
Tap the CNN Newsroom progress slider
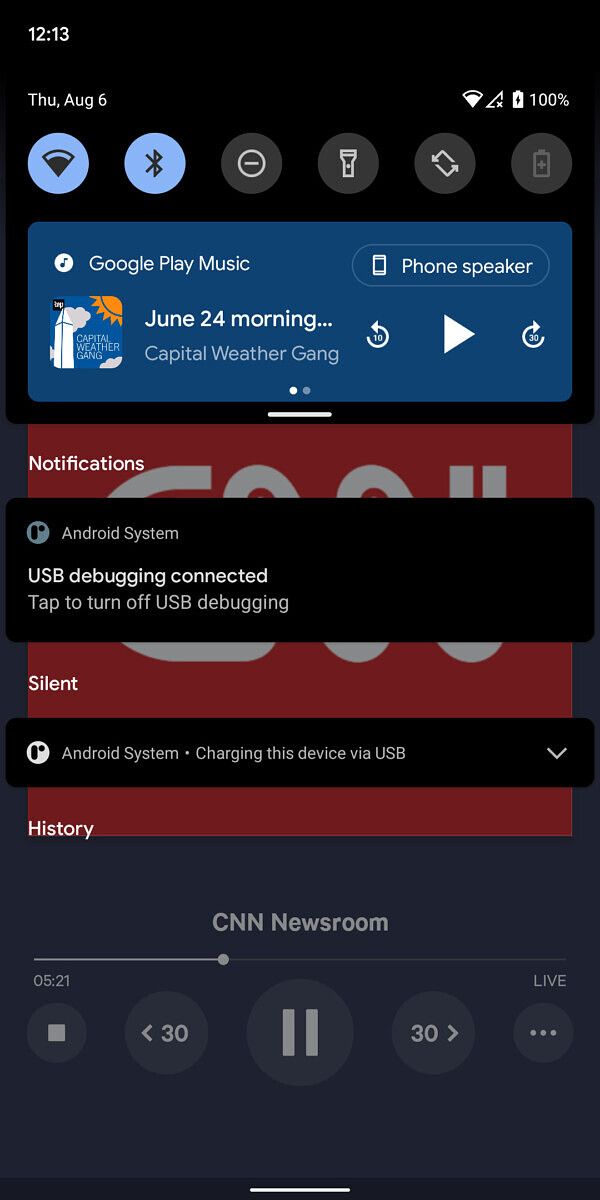pyautogui.click(x=300, y=959)
